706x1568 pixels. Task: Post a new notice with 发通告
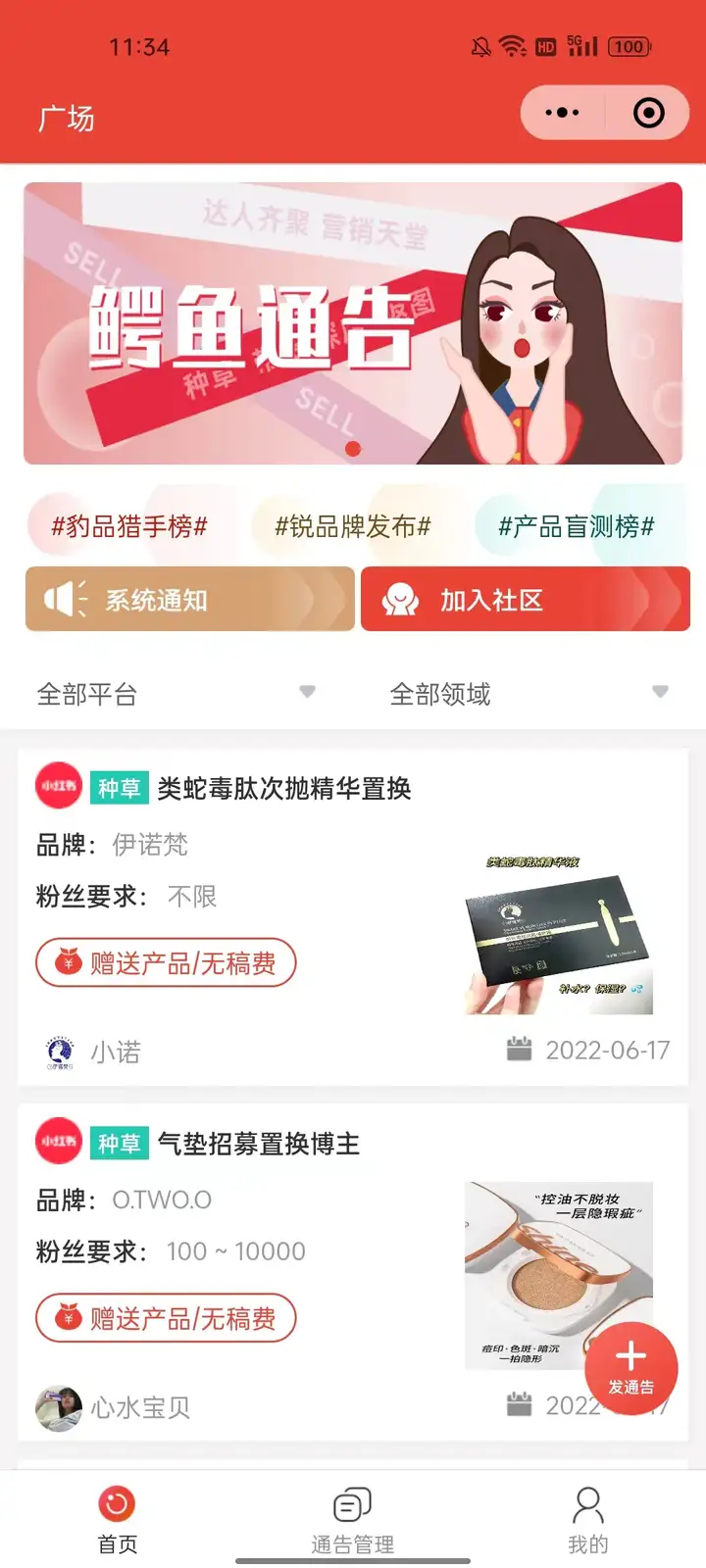click(x=630, y=1368)
